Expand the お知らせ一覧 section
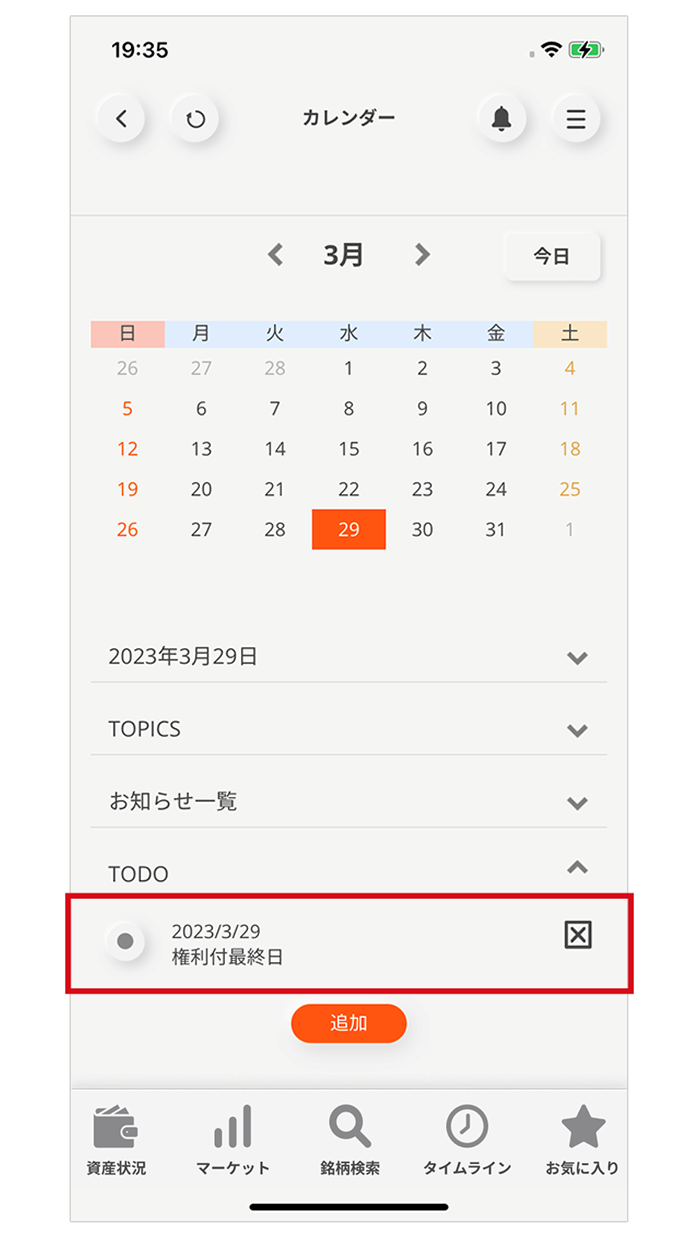Screen dimensions: 699x1242 [x=576, y=802]
